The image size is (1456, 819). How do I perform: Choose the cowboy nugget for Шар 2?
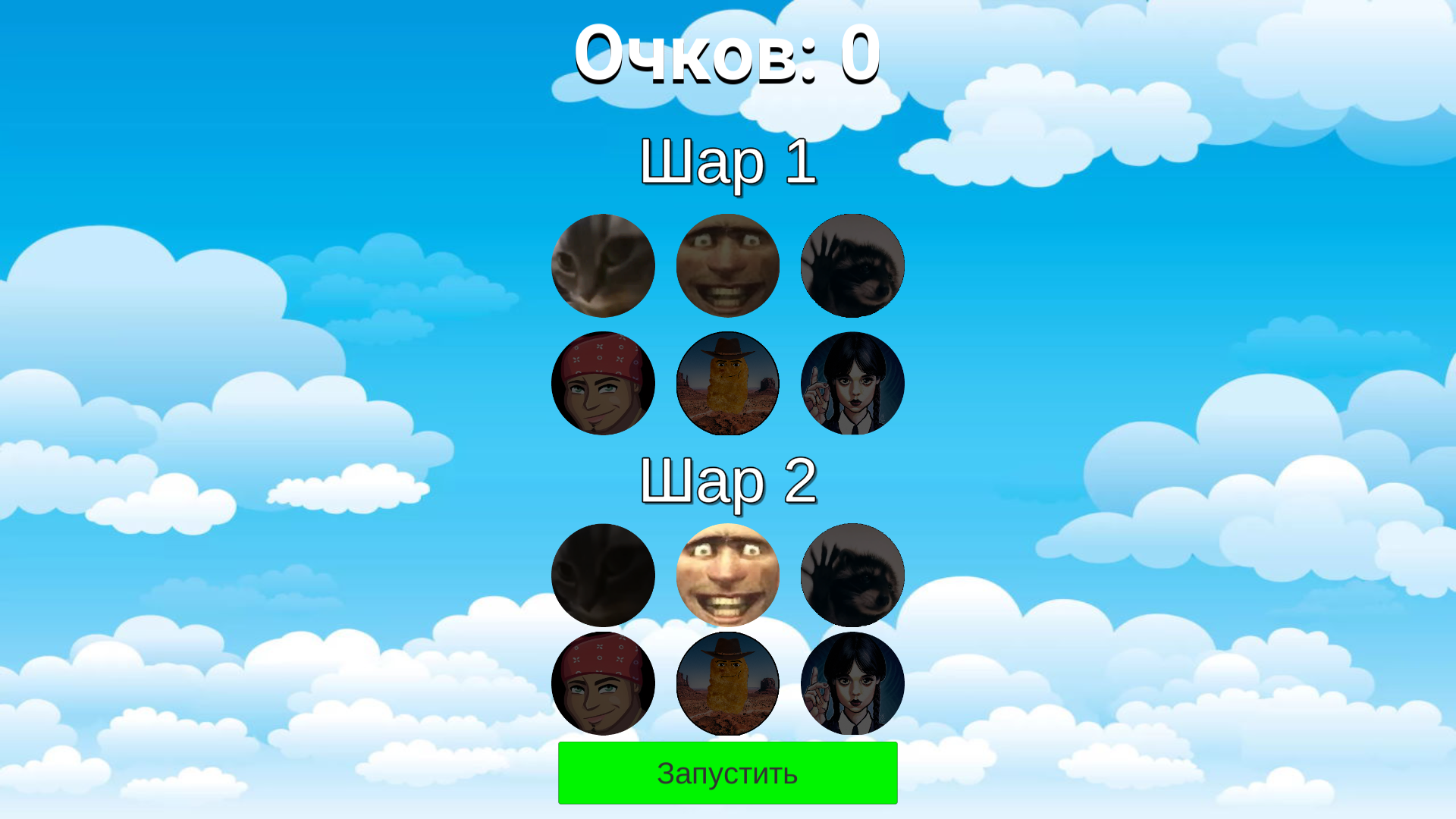pyautogui.click(x=728, y=683)
